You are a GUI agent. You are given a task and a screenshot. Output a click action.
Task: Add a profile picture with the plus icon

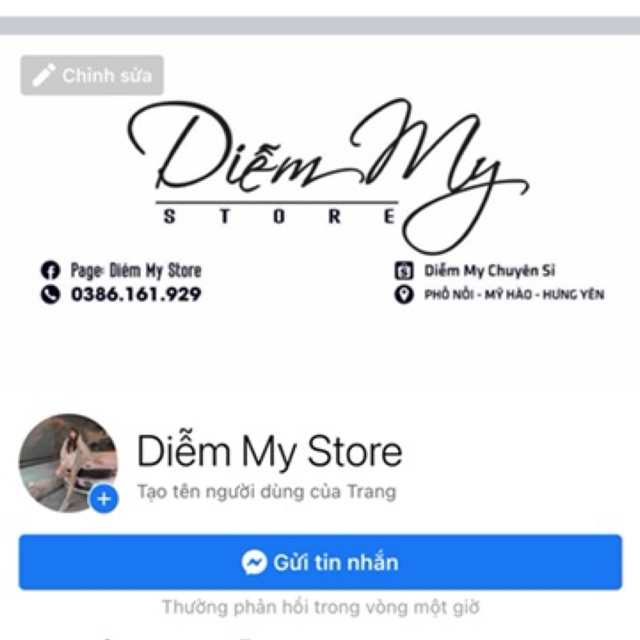pyautogui.click(x=104, y=498)
